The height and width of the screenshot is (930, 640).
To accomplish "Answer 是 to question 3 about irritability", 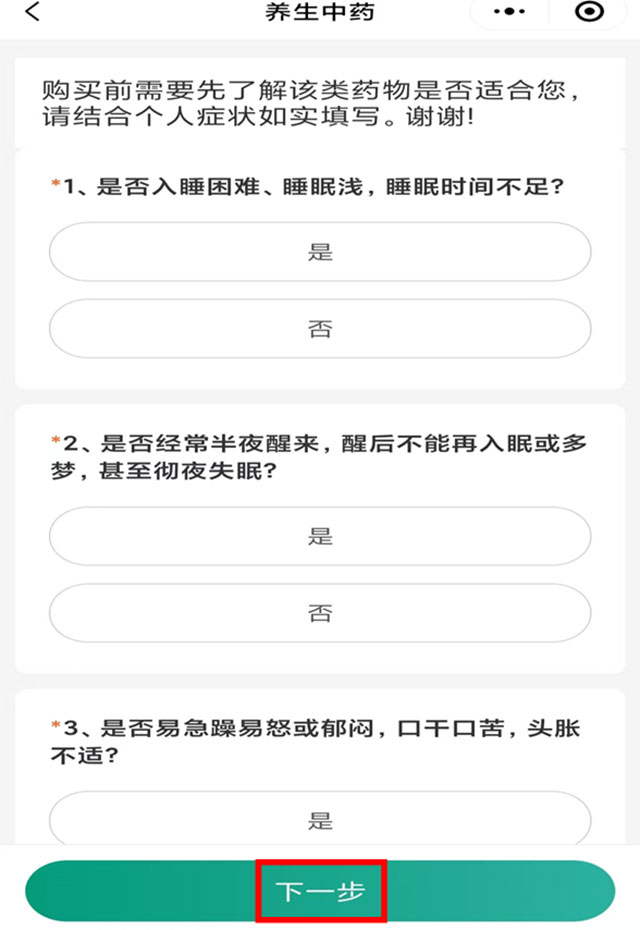I will [x=320, y=820].
